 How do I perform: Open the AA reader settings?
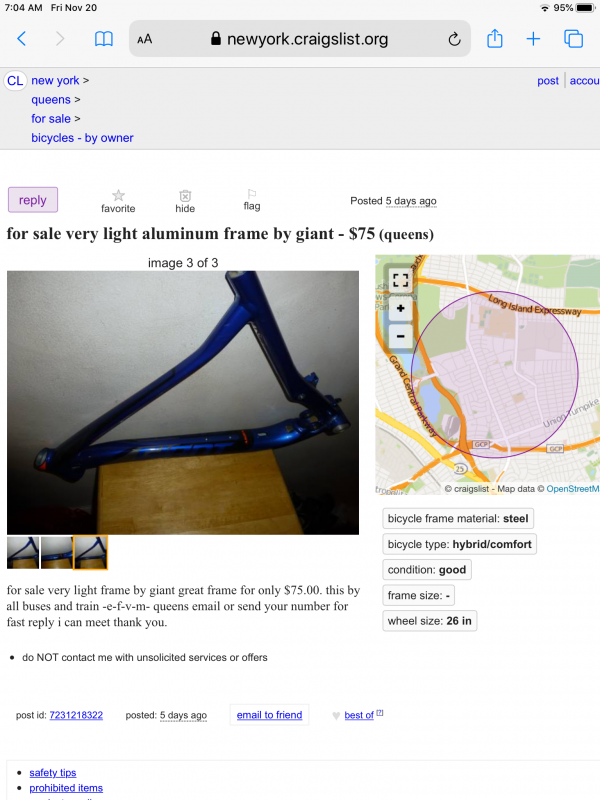click(x=145, y=40)
